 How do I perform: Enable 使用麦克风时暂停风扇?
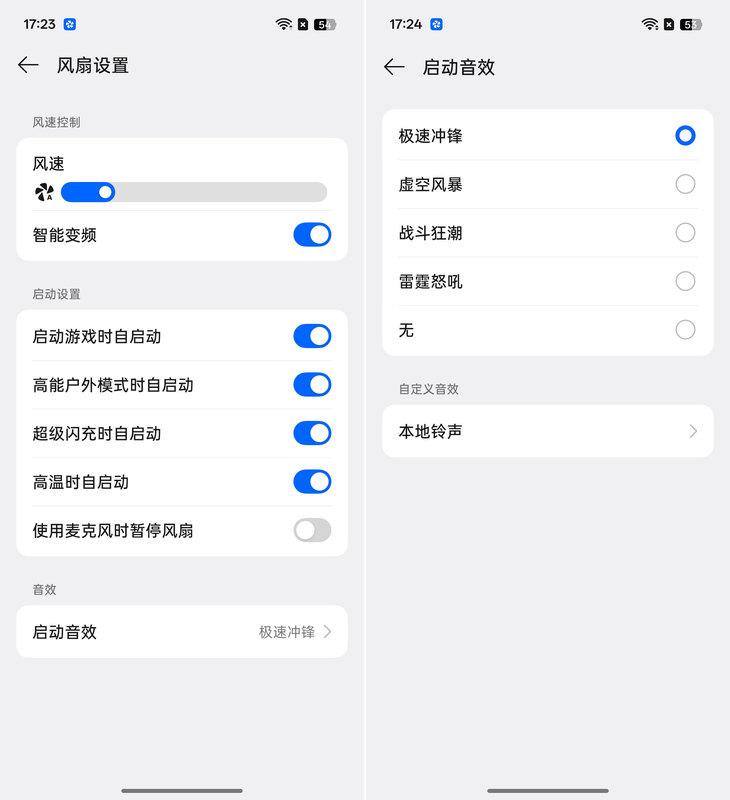tap(312, 530)
